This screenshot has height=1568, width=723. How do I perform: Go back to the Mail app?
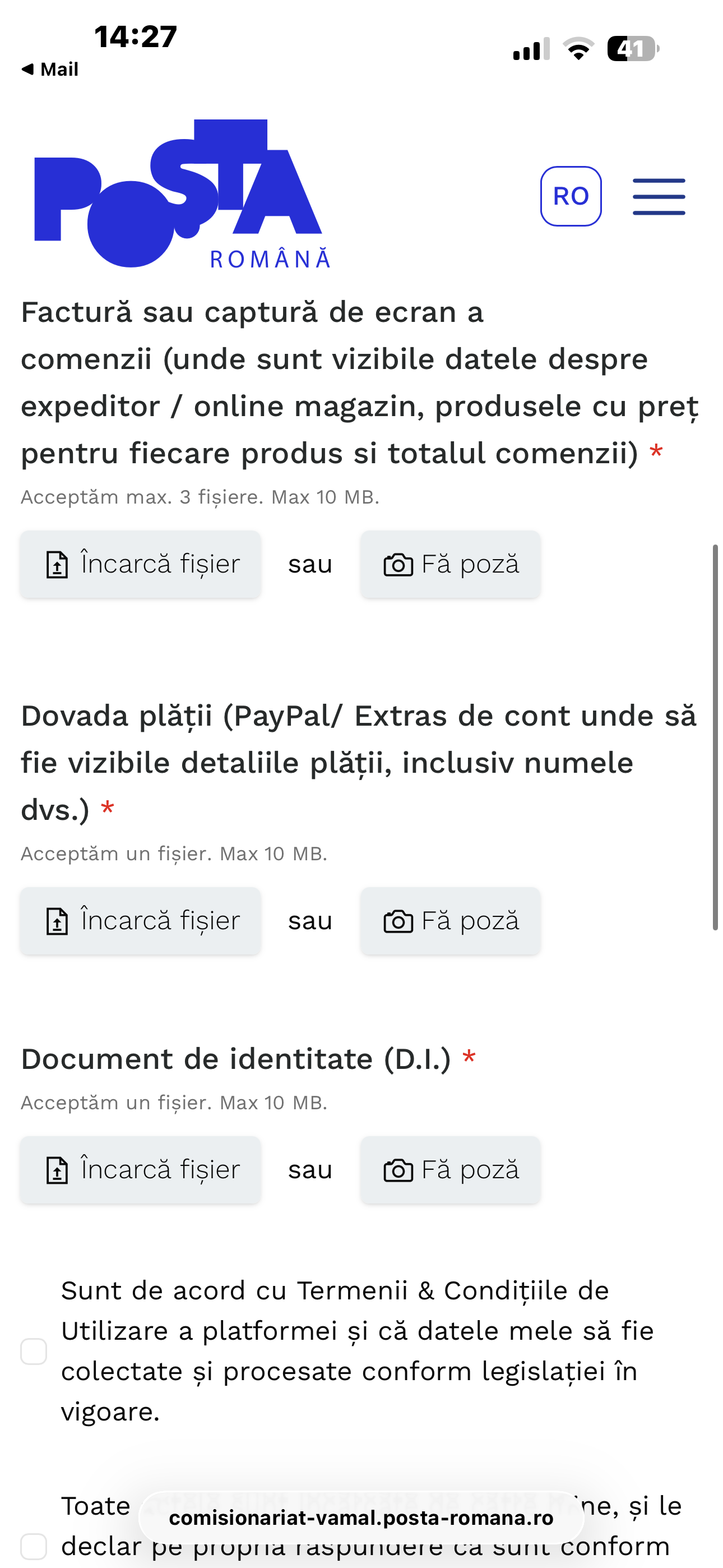50,70
